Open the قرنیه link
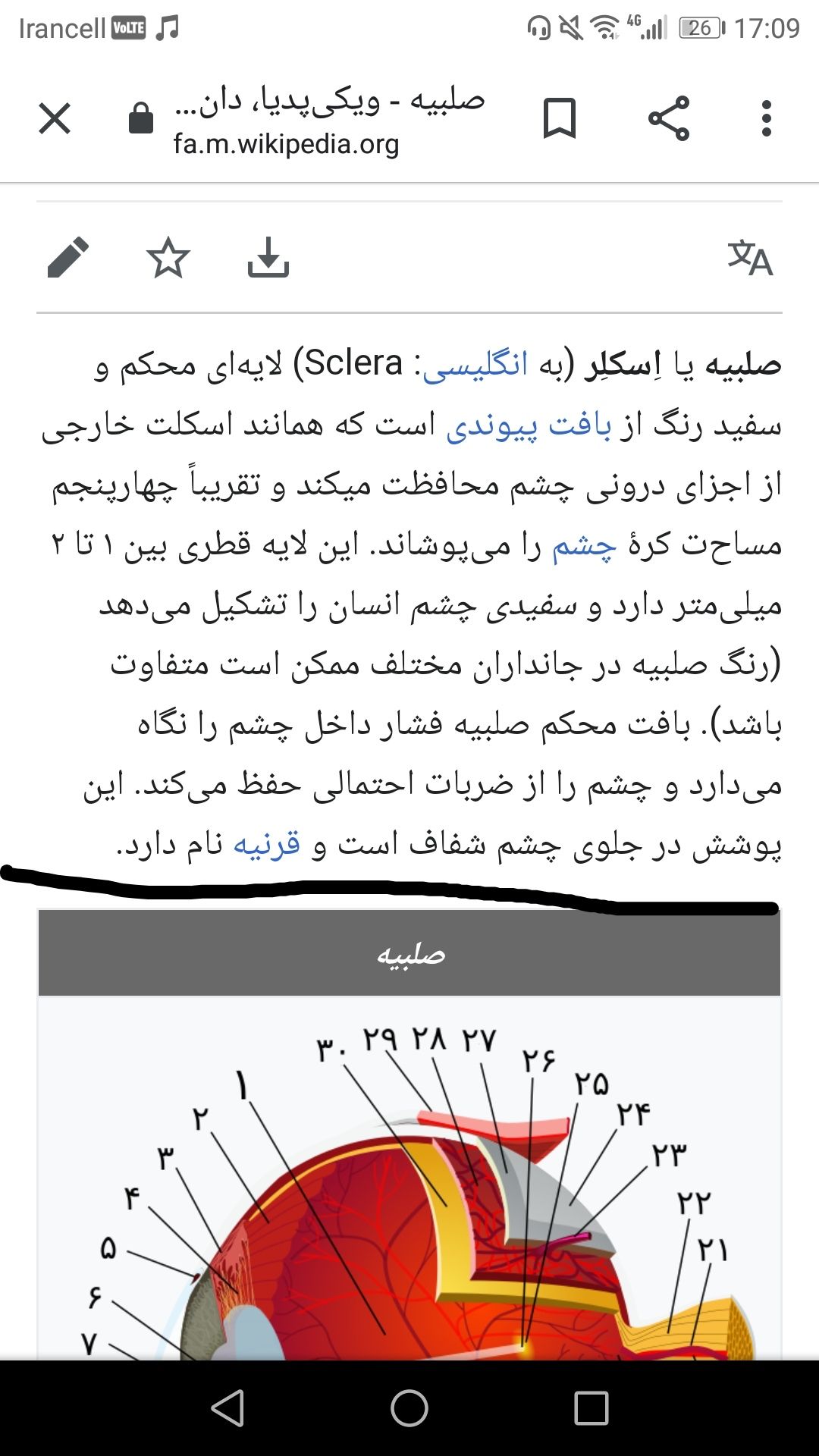The image size is (819, 1456). pos(266,844)
